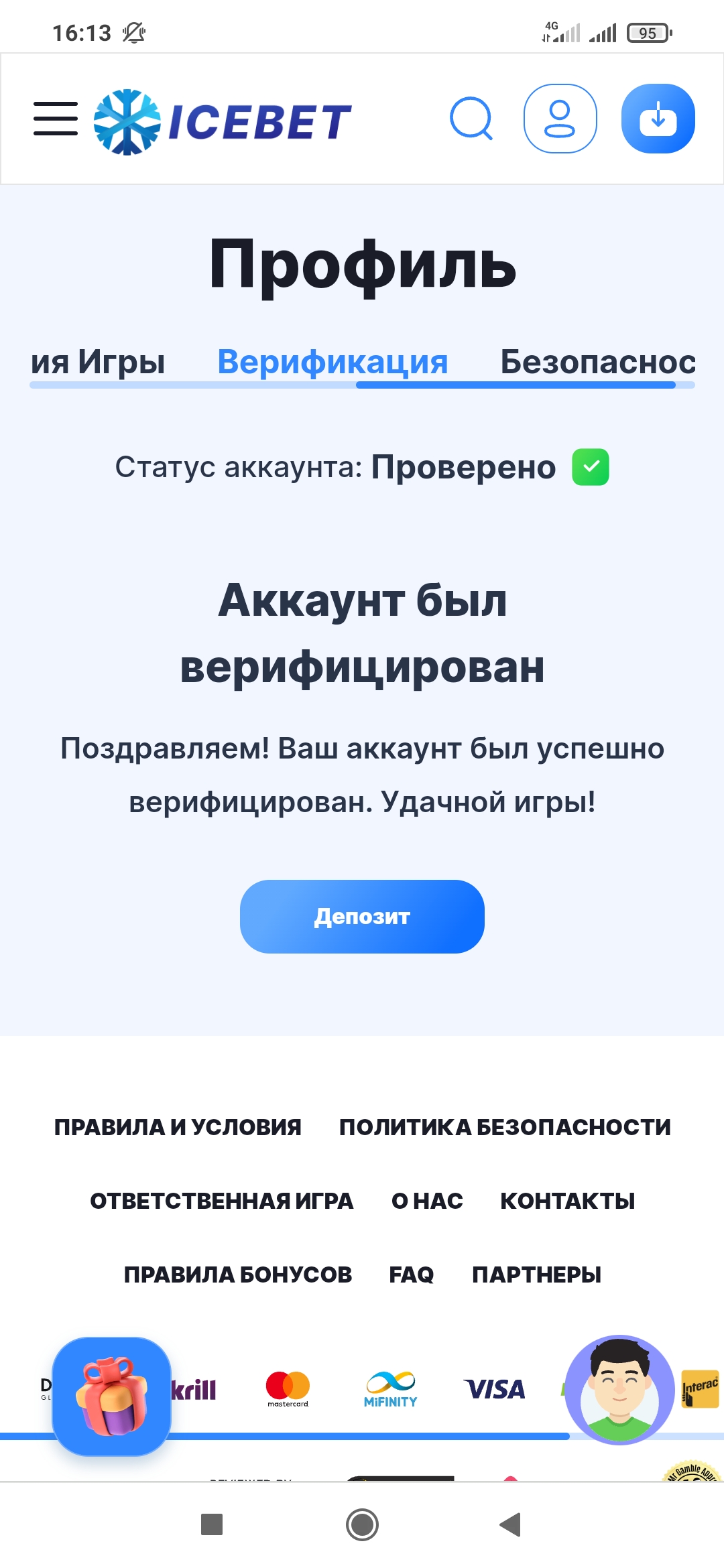Open the Контакты page
The image size is (724, 1568).
pyautogui.click(x=568, y=1201)
